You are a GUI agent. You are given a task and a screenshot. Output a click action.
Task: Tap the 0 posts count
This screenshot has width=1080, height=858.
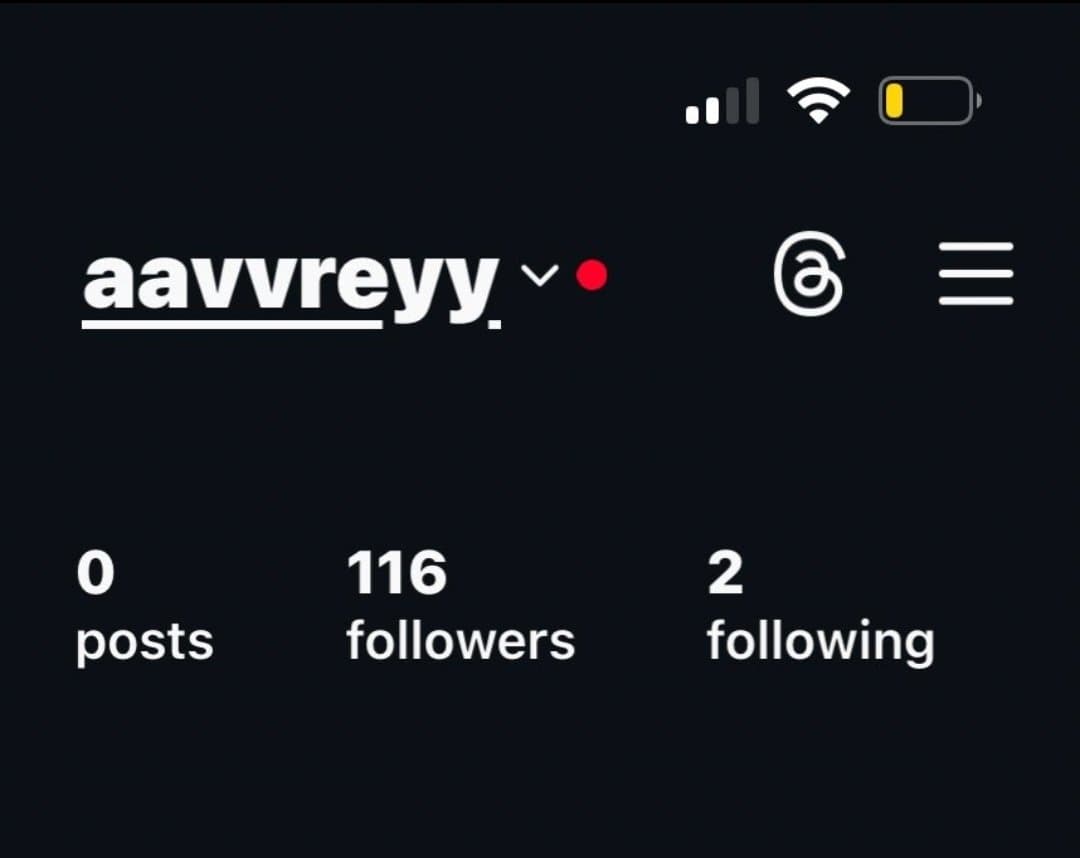tap(144, 605)
